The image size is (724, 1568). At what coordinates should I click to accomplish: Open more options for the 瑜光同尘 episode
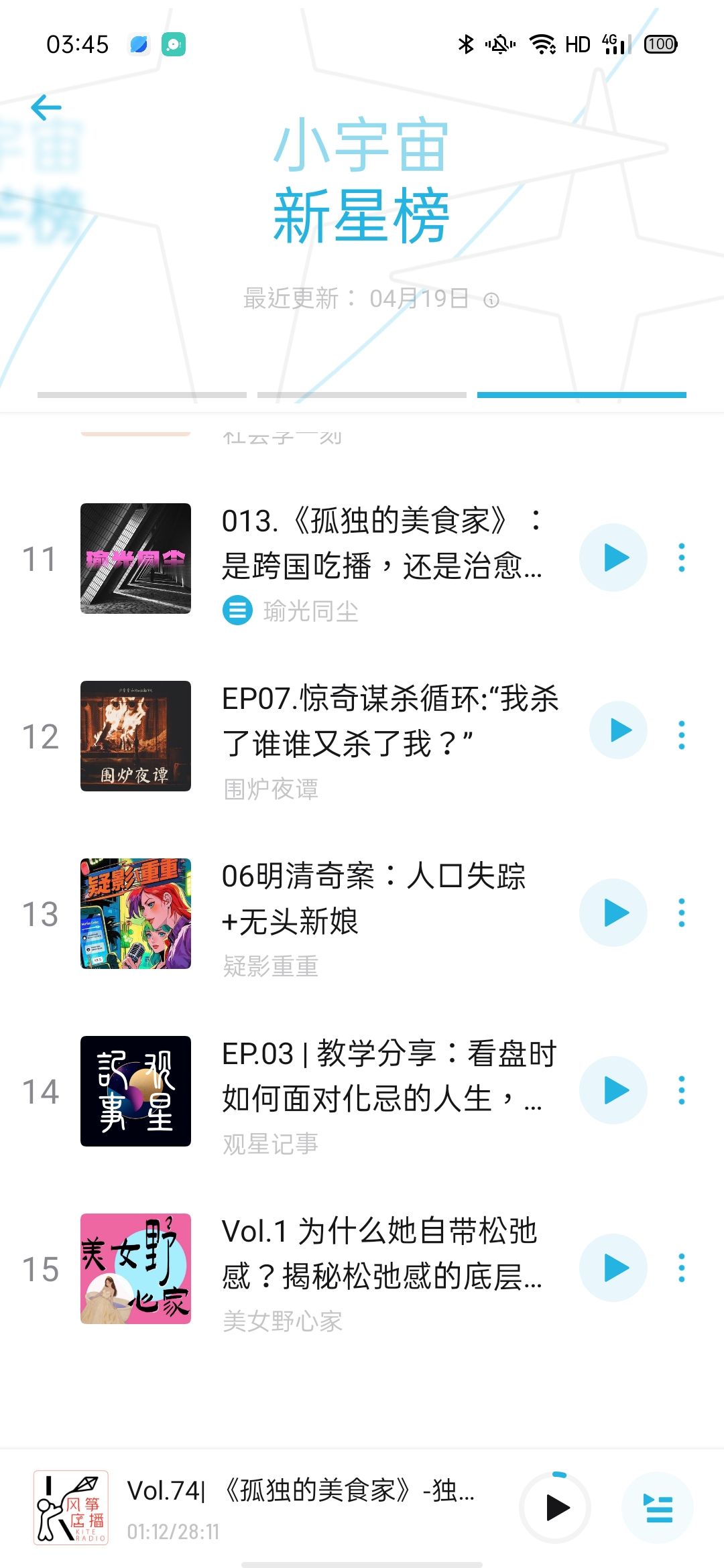pyautogui.click(x=682, y=558)
